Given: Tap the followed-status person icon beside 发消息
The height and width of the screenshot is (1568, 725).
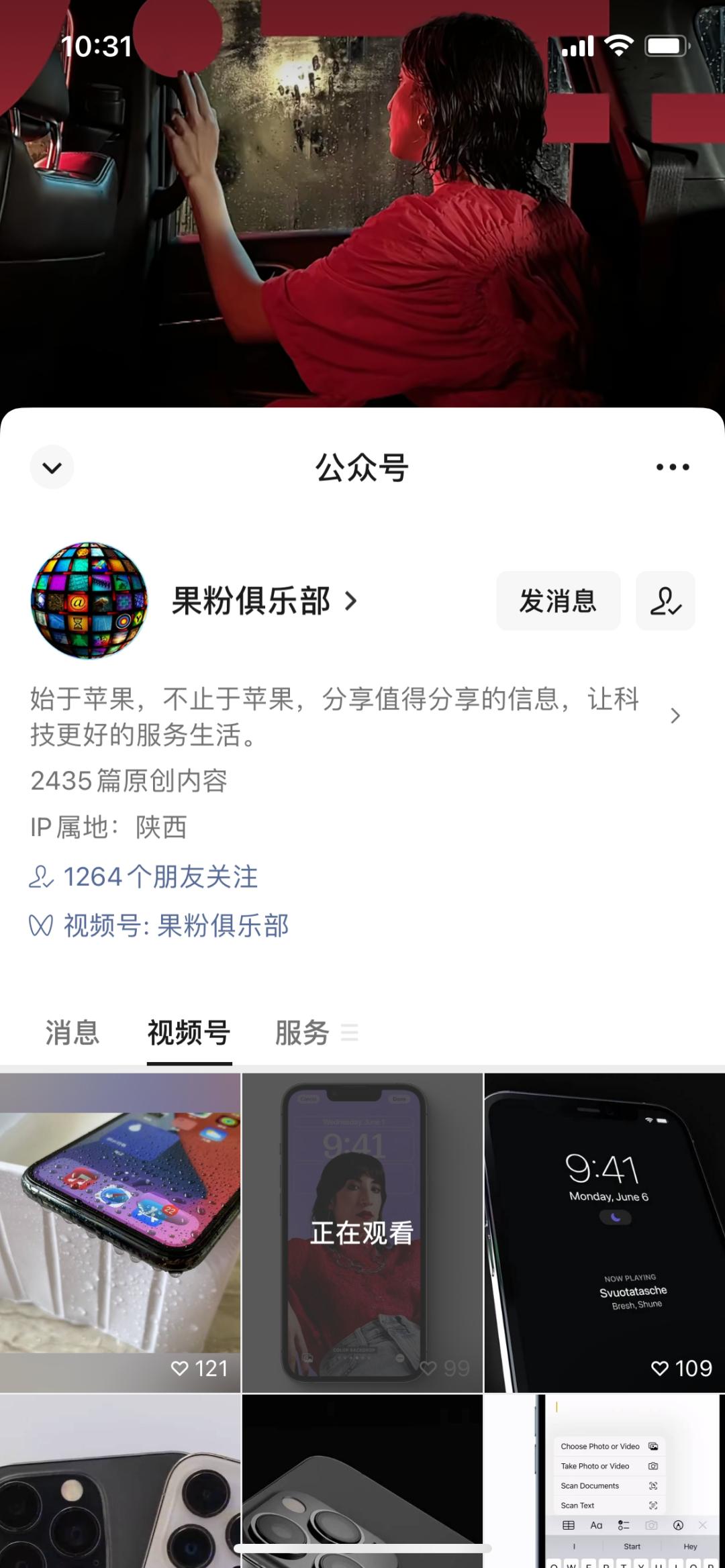Looking at the screenshot, I should tap(665, 601).
